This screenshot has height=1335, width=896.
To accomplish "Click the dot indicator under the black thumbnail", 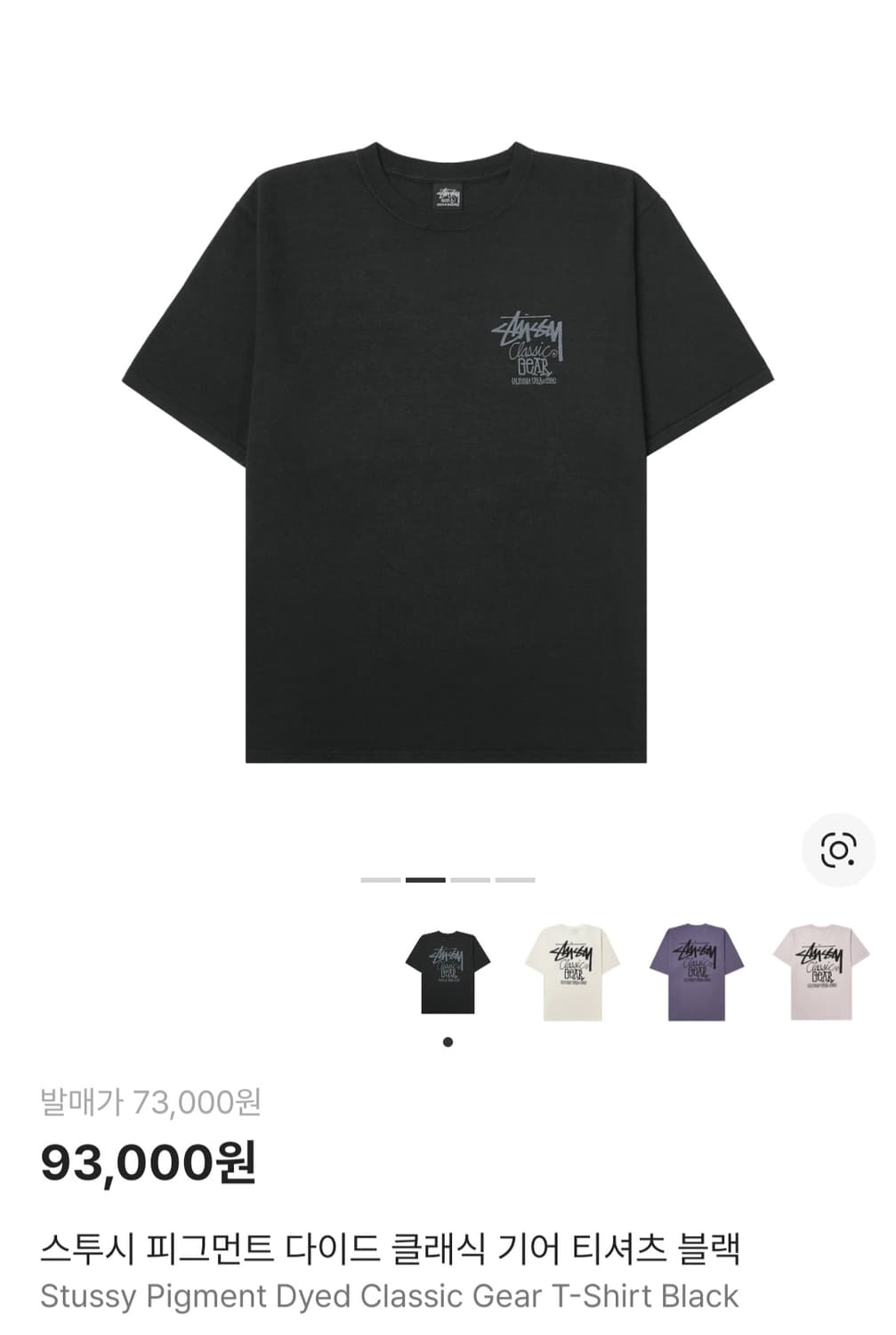I will [x=448, y=1040].
